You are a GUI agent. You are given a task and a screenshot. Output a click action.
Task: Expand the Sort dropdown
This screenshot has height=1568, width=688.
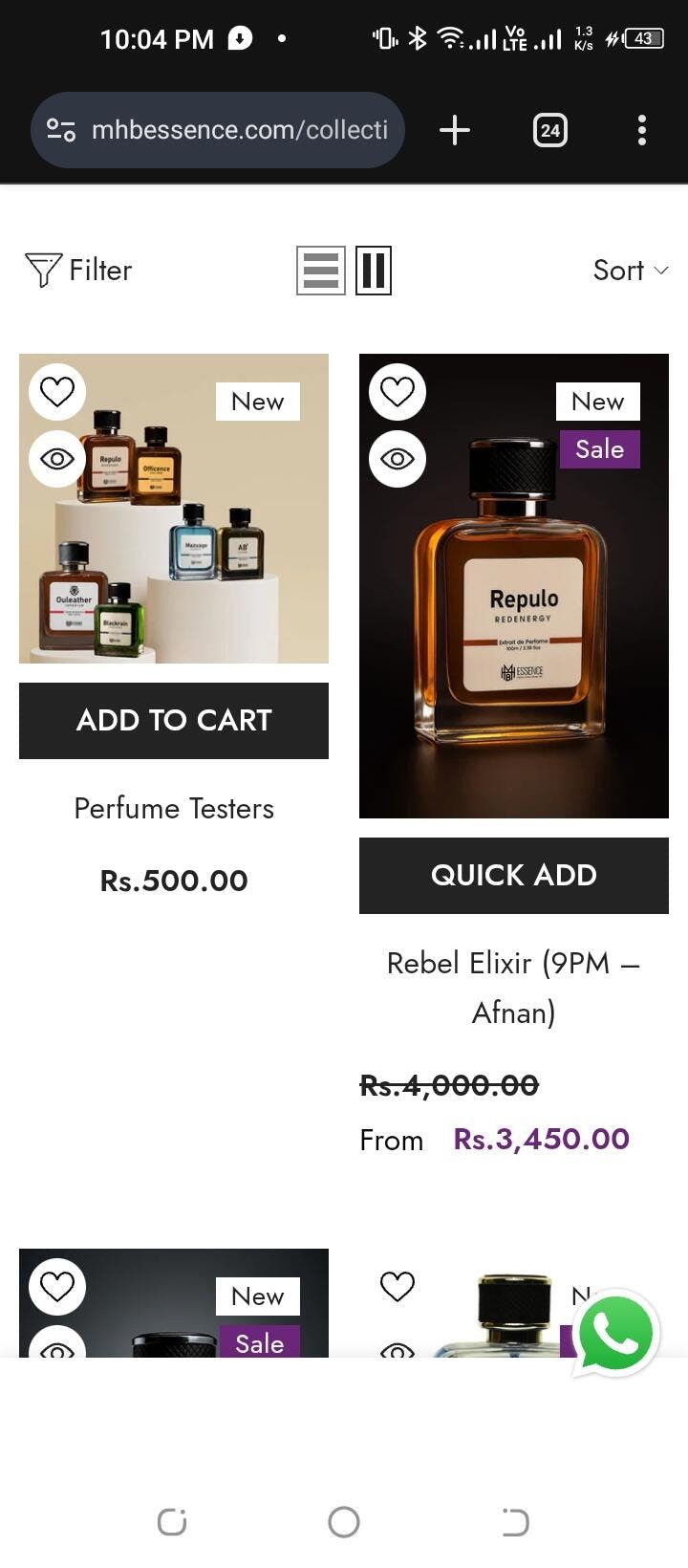point(630,271)
